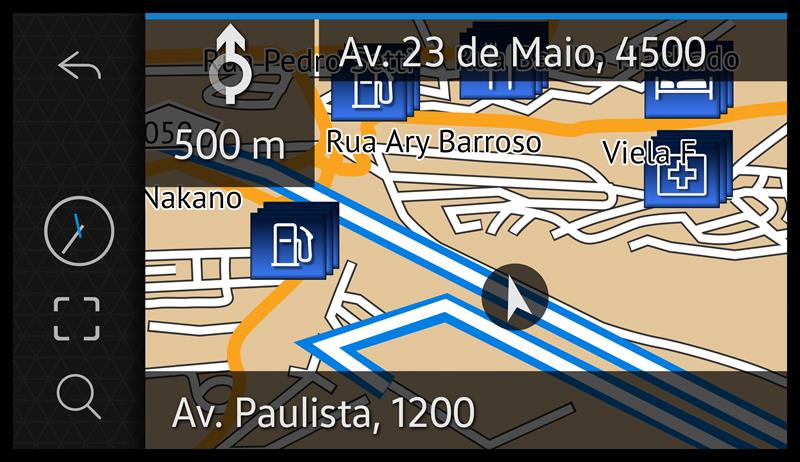Go back using the return arrow
800x462 pixels.
(x=79, y=68)
